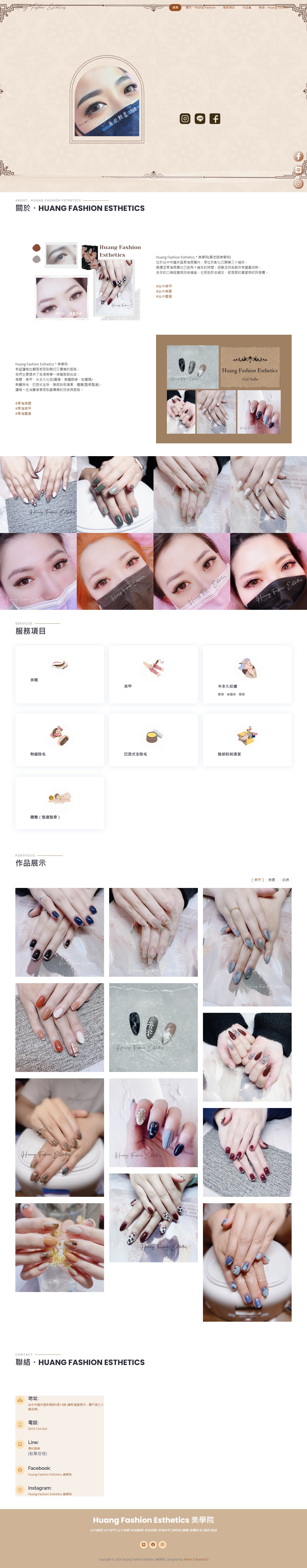This screenshot has width=307, height=1568.
Task: Open the LINE icon in hero banner
Action: coord(200,119)
